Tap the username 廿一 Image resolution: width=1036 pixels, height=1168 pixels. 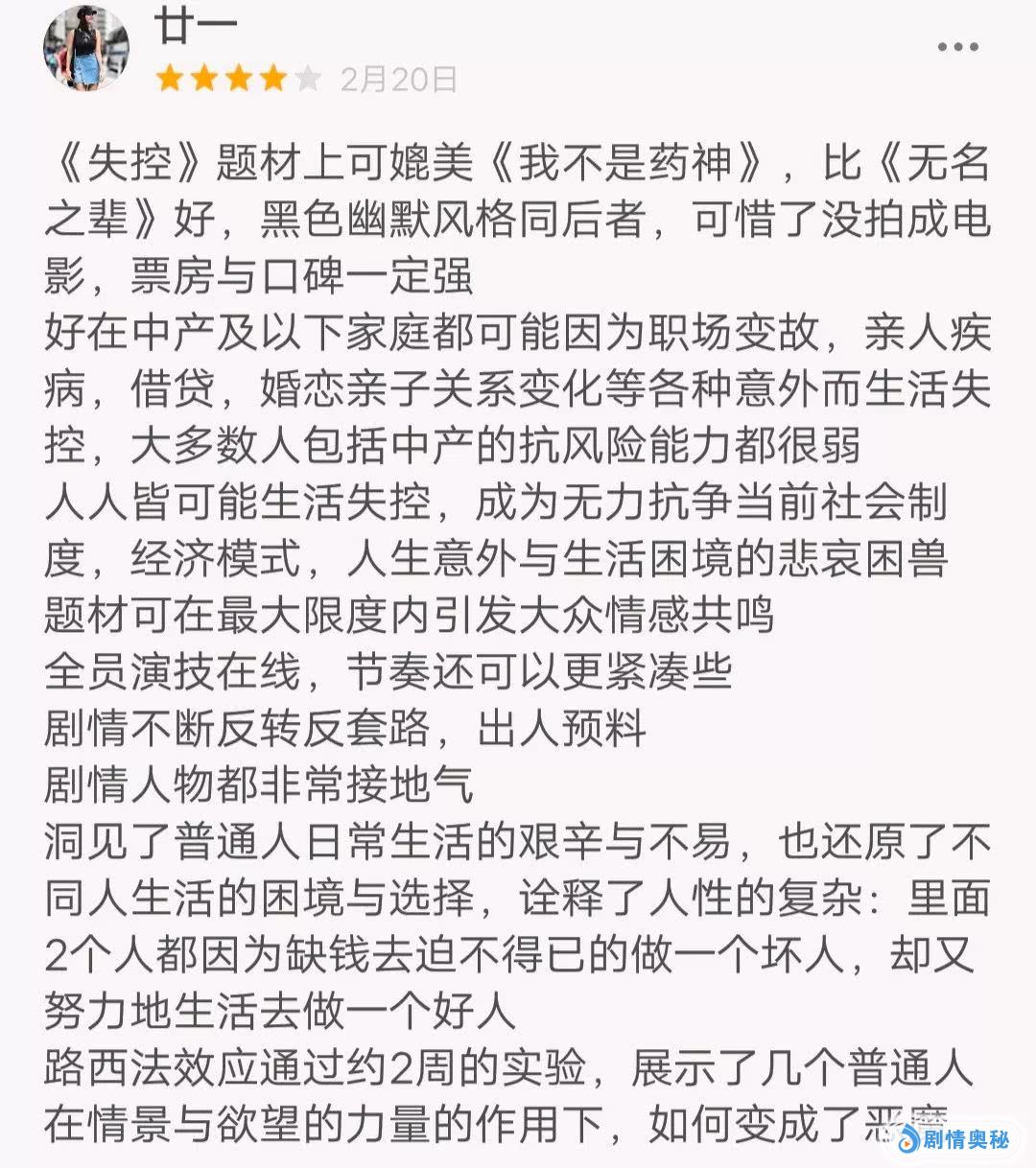coord(197,26)
